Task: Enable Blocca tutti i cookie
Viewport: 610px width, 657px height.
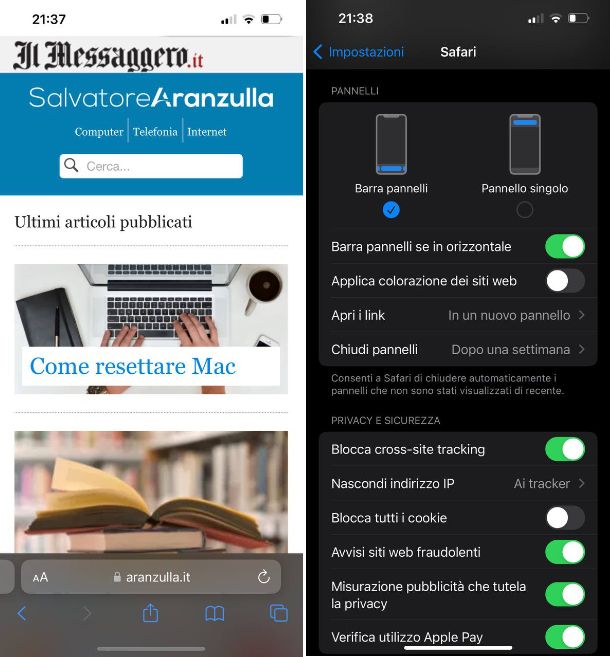Action: 564,518
